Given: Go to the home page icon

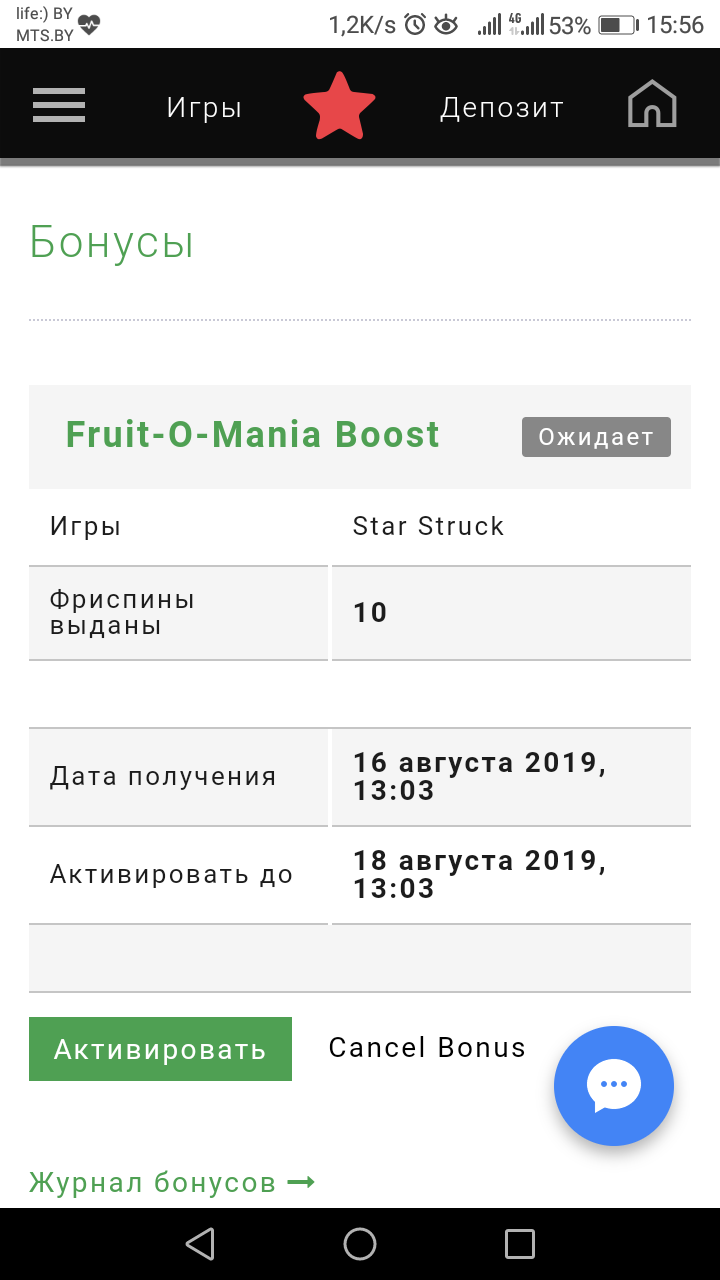Looking at the screenshot, I should (652, 105).
